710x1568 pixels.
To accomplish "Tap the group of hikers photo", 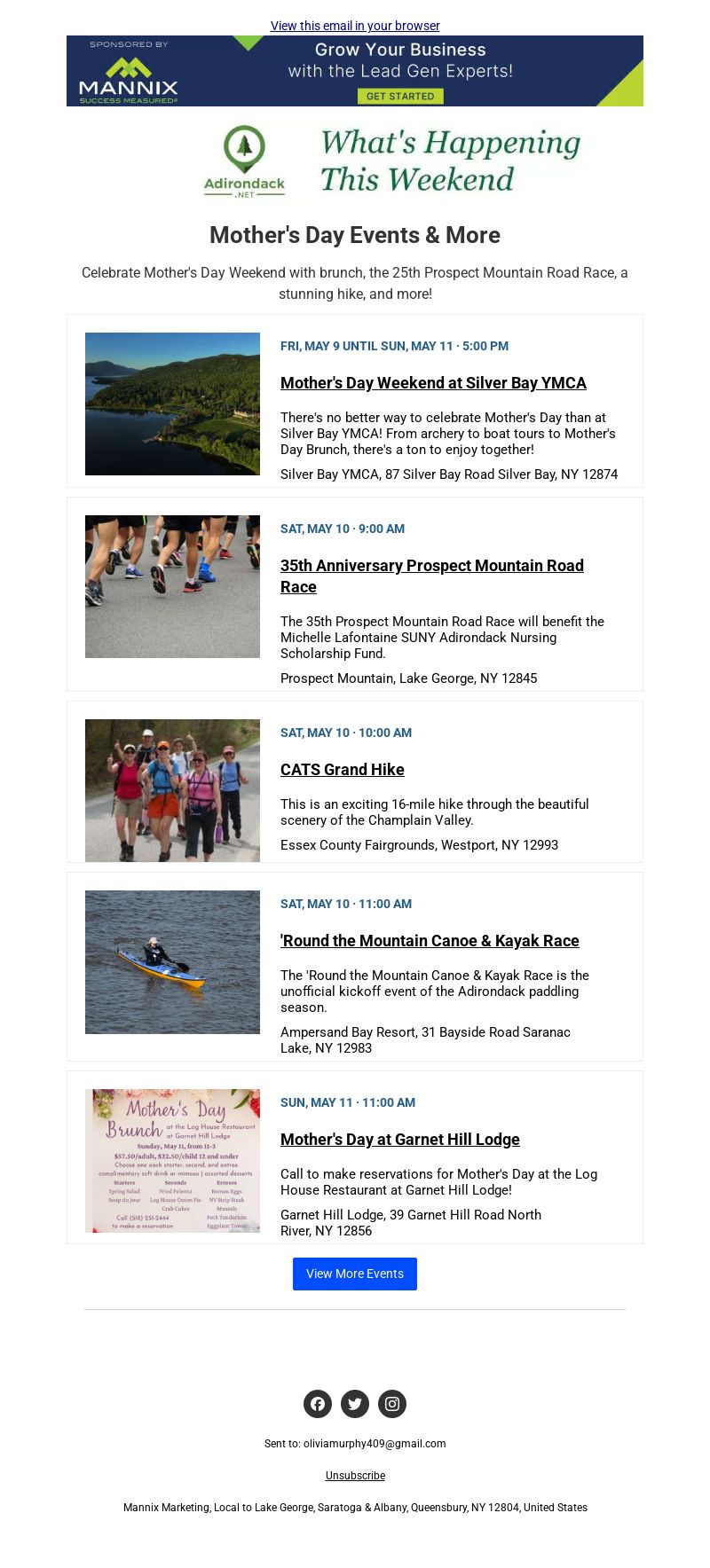I will click(172, 790).
